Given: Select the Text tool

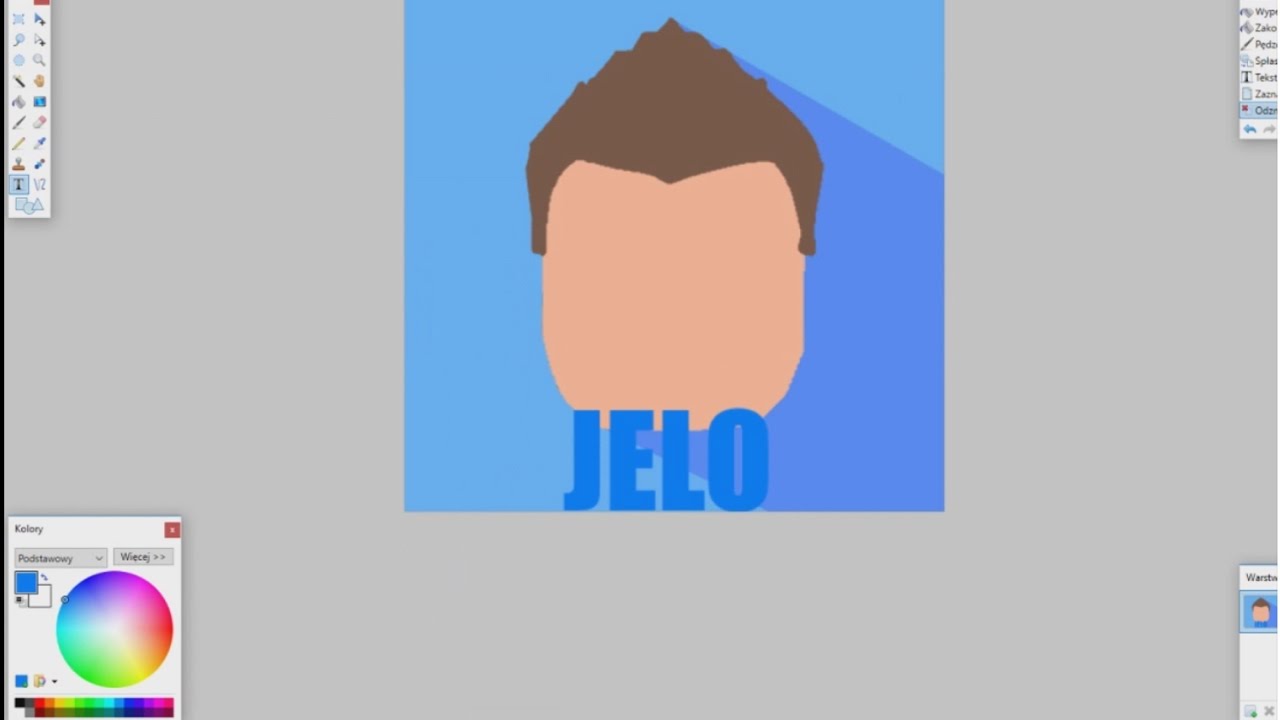Looking at the screenshot, I should (x=18, y=184).
